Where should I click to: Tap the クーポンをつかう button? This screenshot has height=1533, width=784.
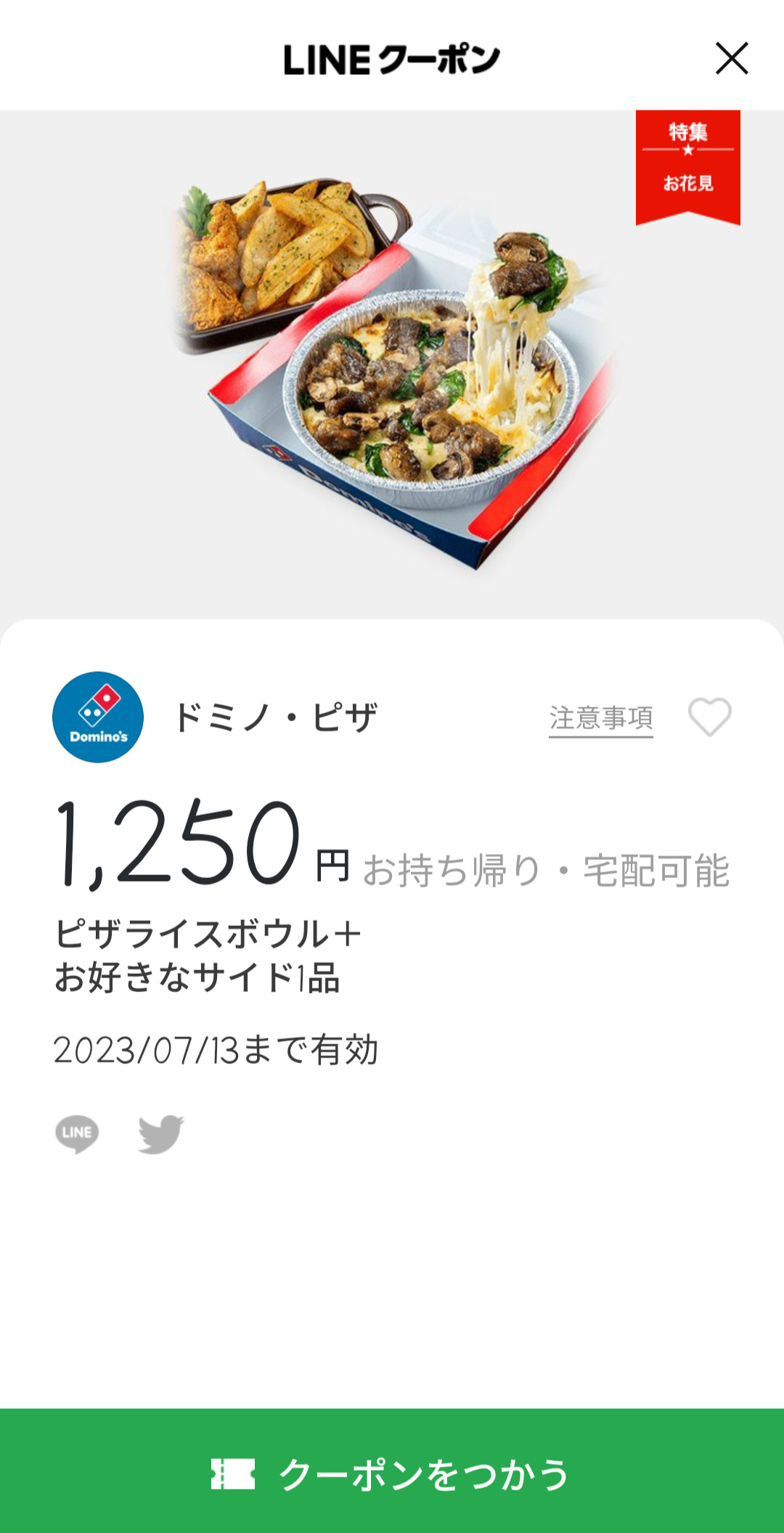point(392,1473)
